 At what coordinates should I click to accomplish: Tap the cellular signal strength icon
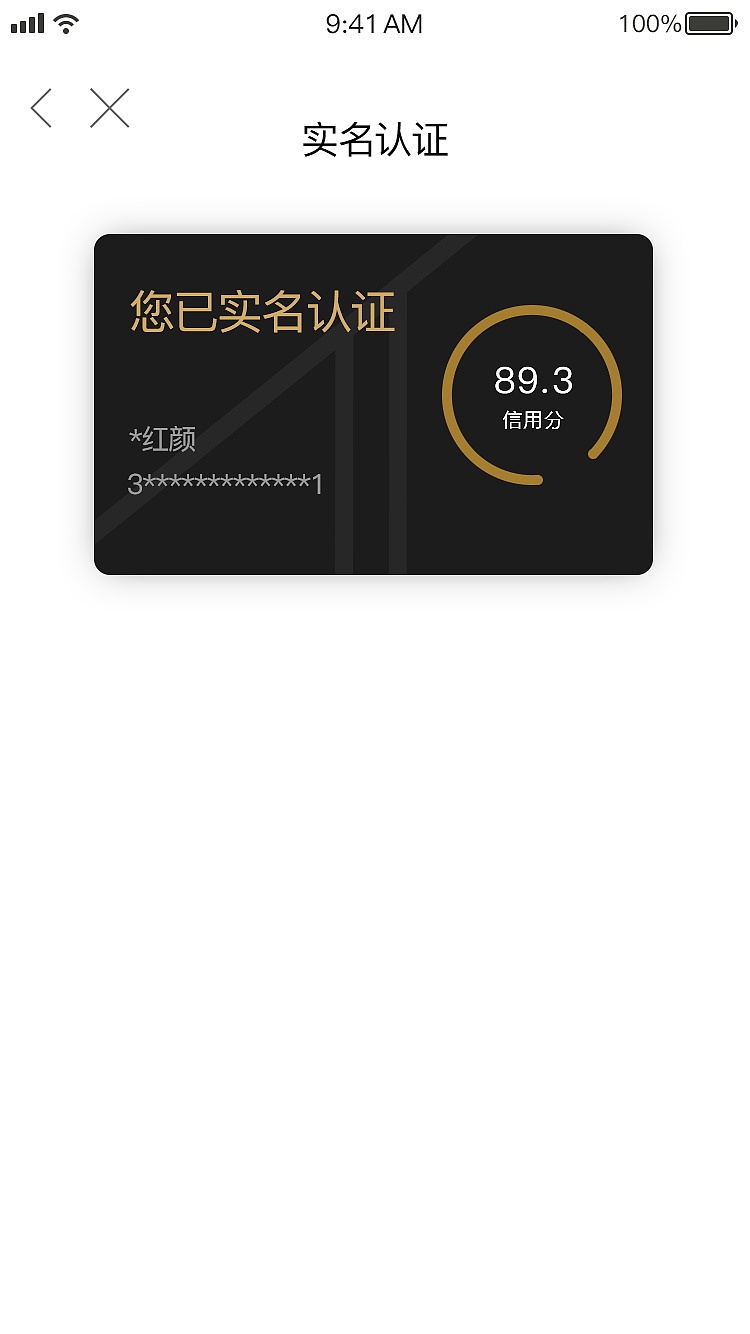27,22
